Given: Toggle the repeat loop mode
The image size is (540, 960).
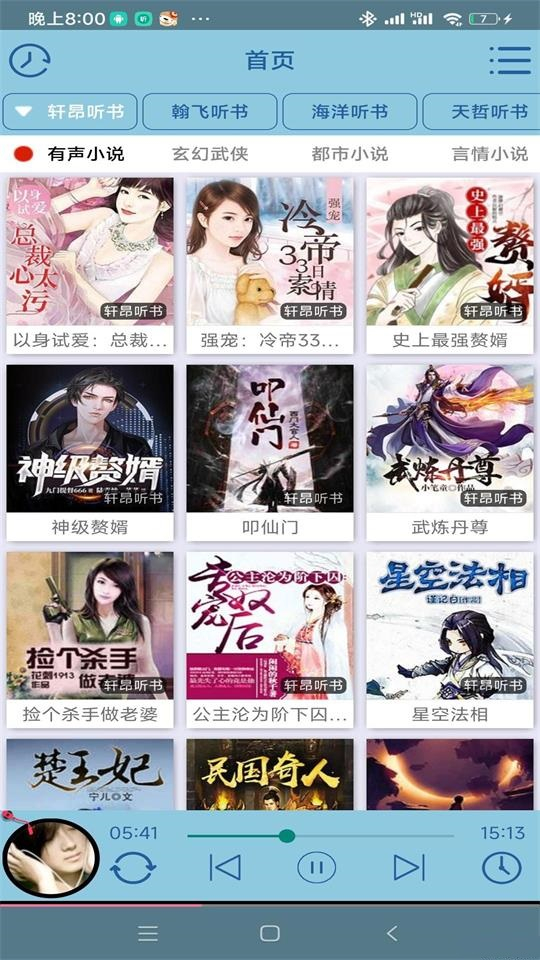Looking at the screenshot, I should [x=133, y=868].
